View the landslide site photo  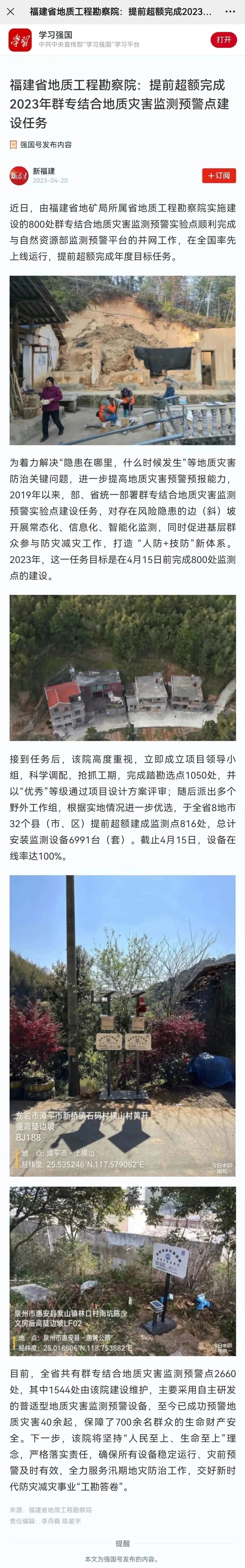[122, 360]
